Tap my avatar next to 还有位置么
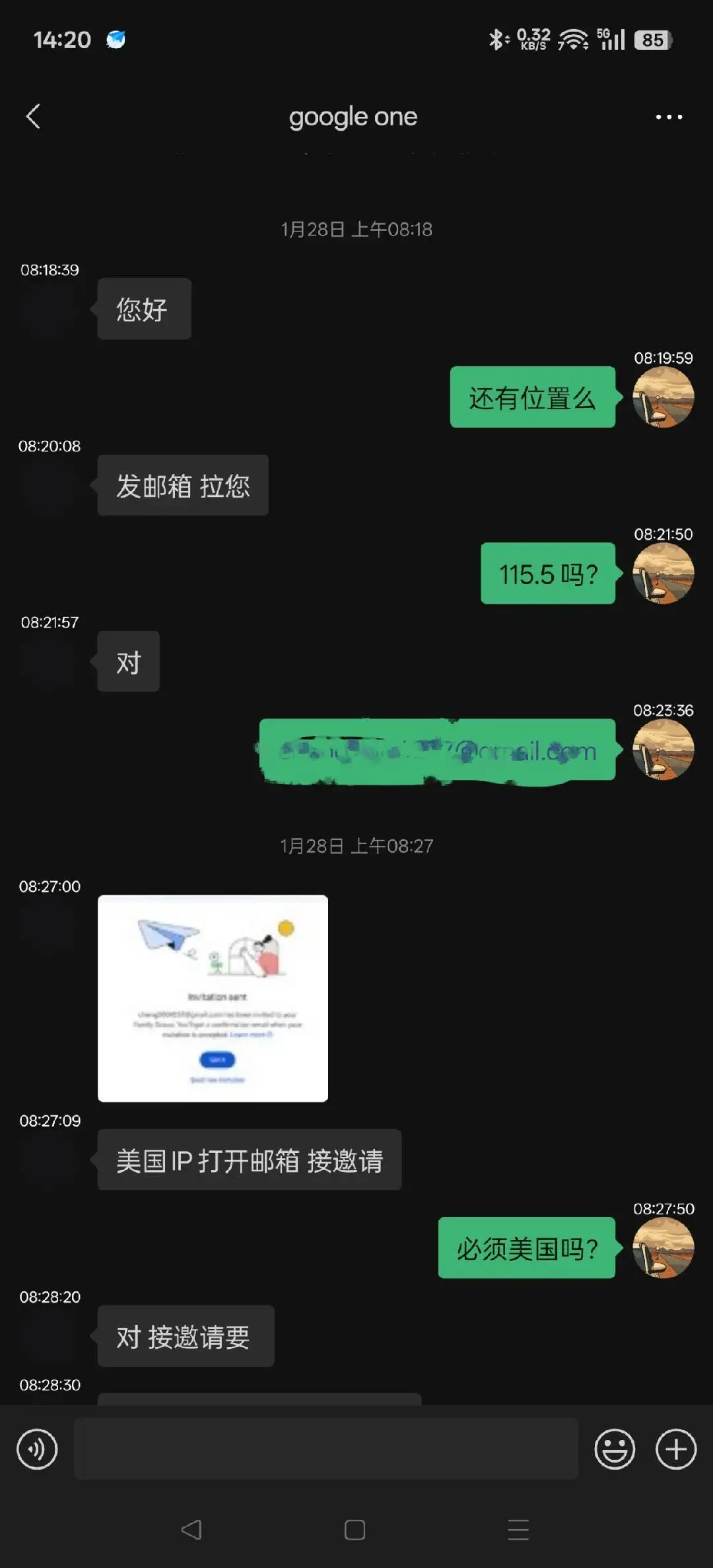Screen dimensions: 713x1568 (663, 397)
